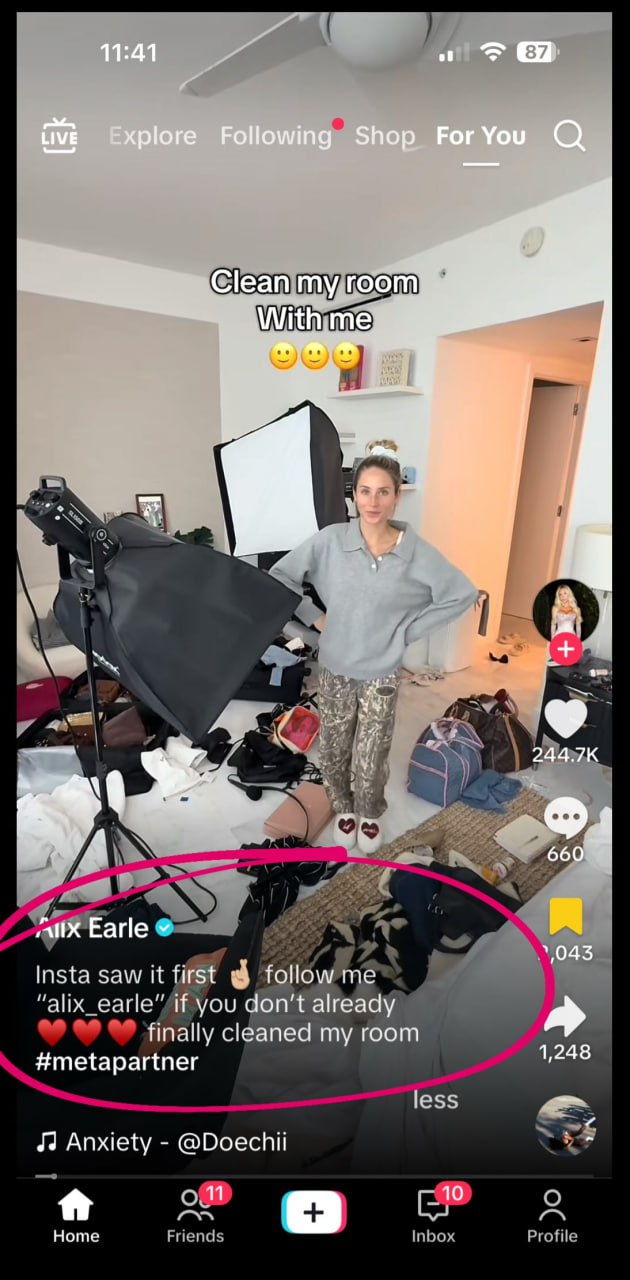630x1280 pixels.
Task: Switch to the Following tab
Action: coord(276,136)
